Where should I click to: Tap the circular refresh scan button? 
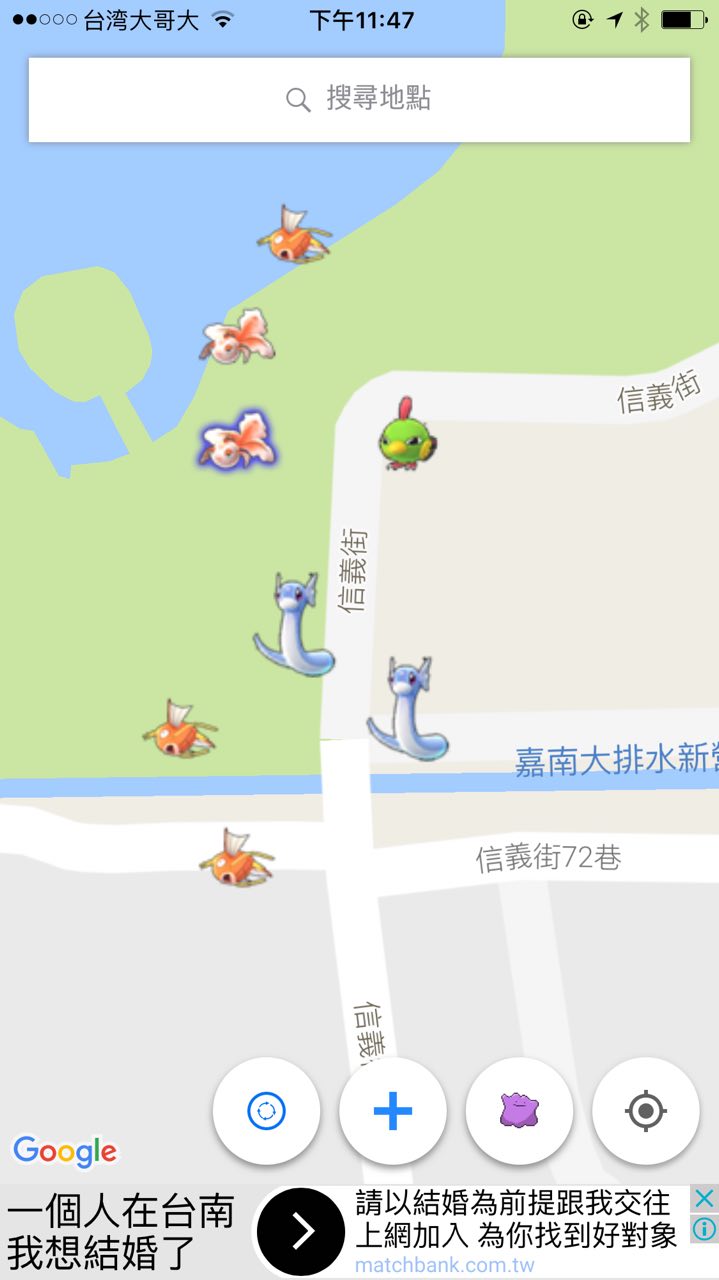point(266,1111)
